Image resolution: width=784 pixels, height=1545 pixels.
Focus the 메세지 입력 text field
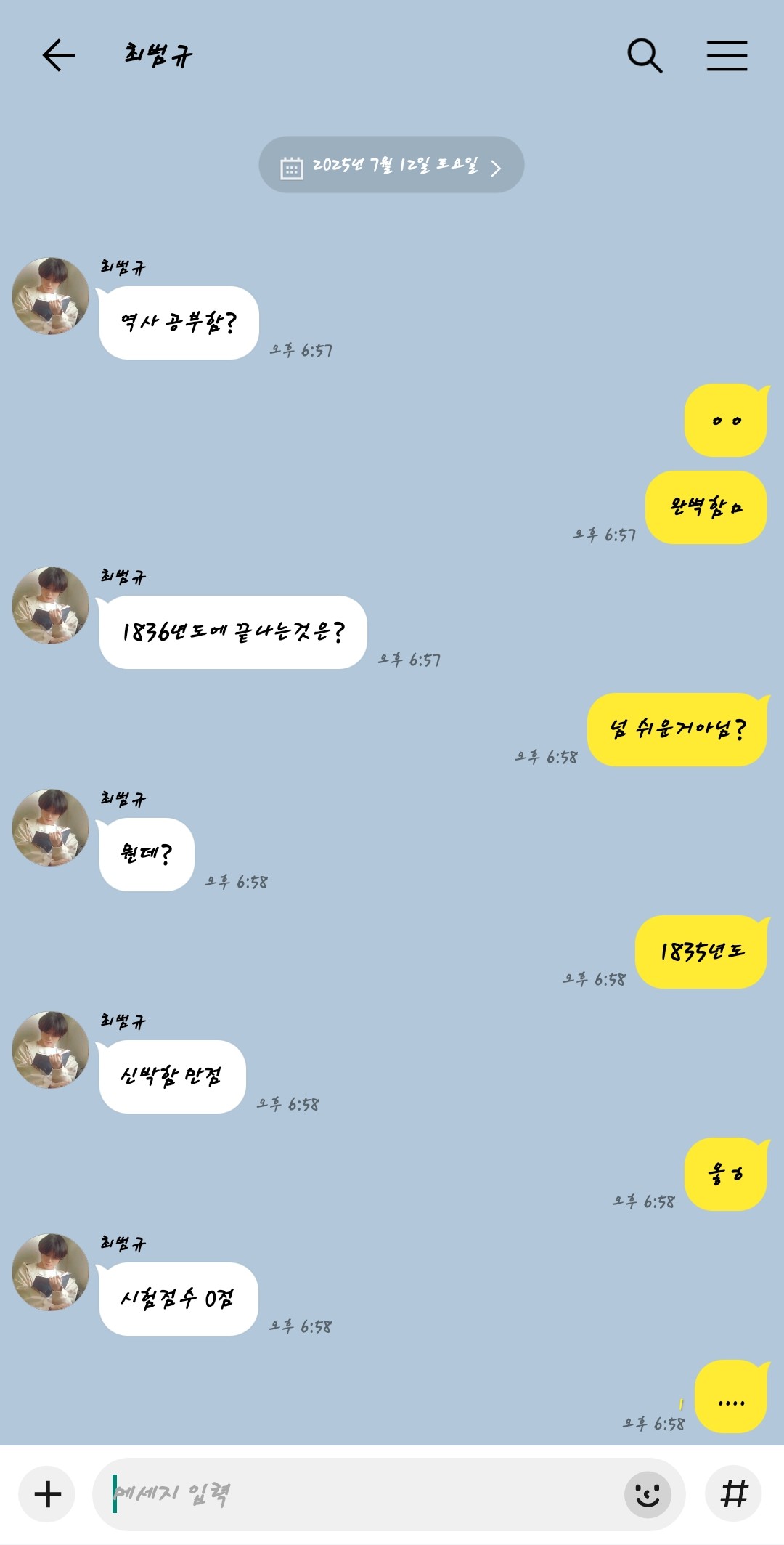(x=363, y=1494)
